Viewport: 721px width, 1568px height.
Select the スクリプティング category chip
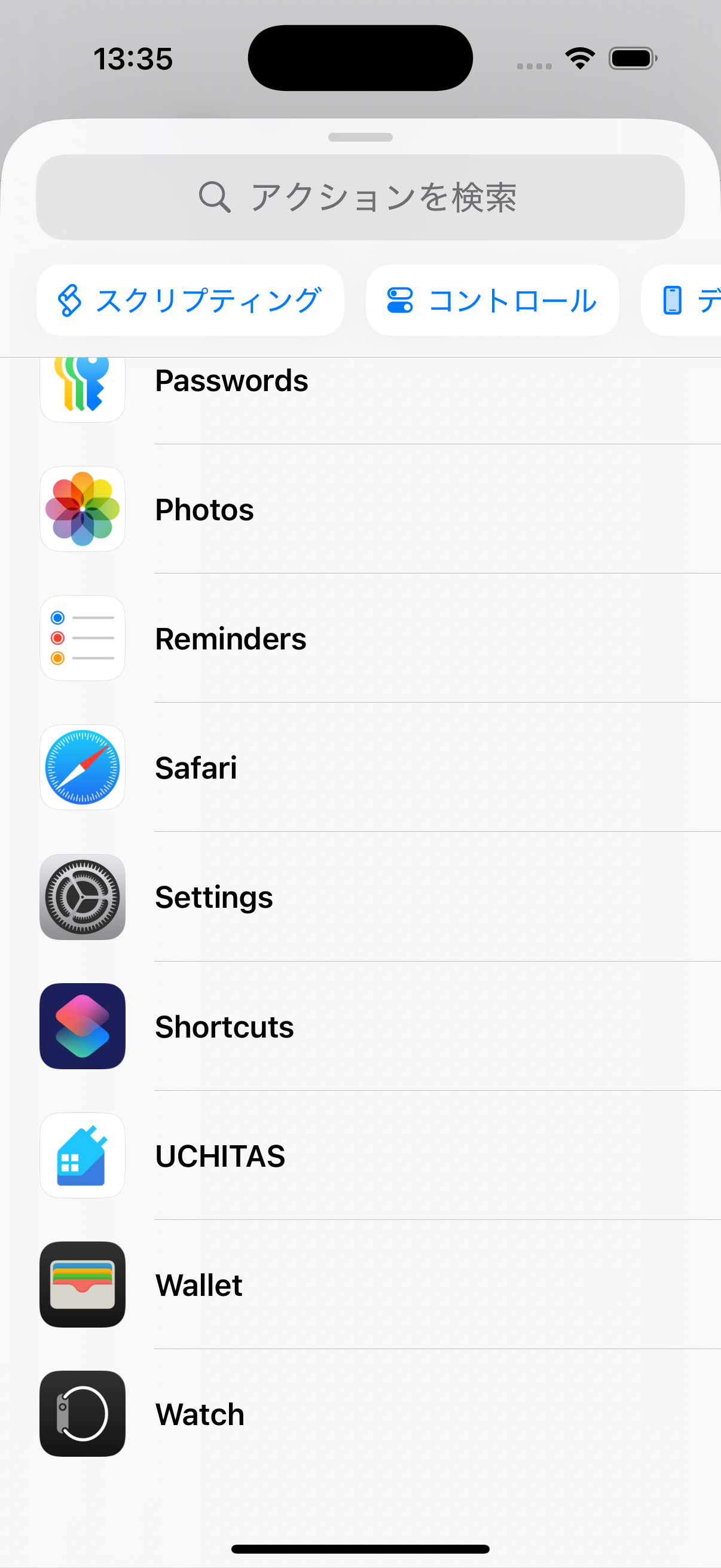[190, 300]
